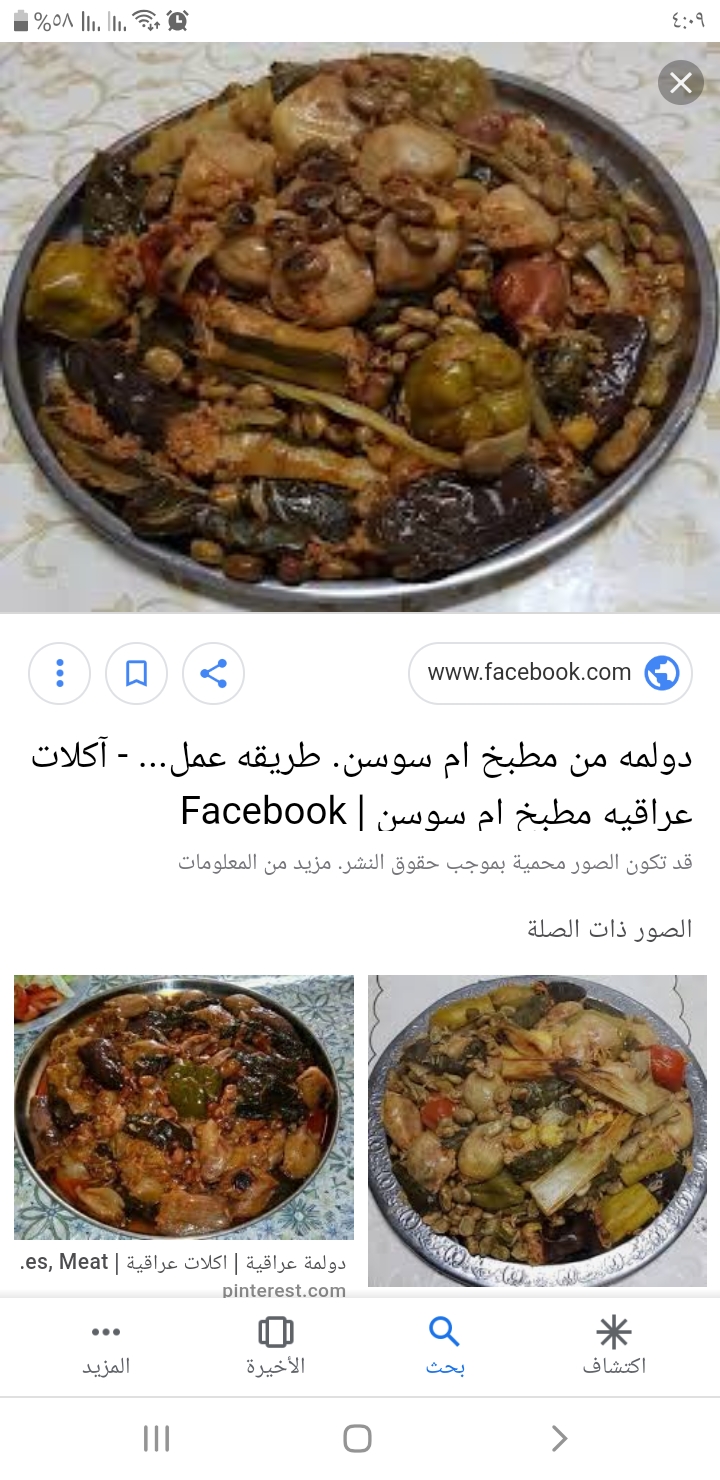
Task: Open the three-dot overflow menu
Action: pos(60,673)
